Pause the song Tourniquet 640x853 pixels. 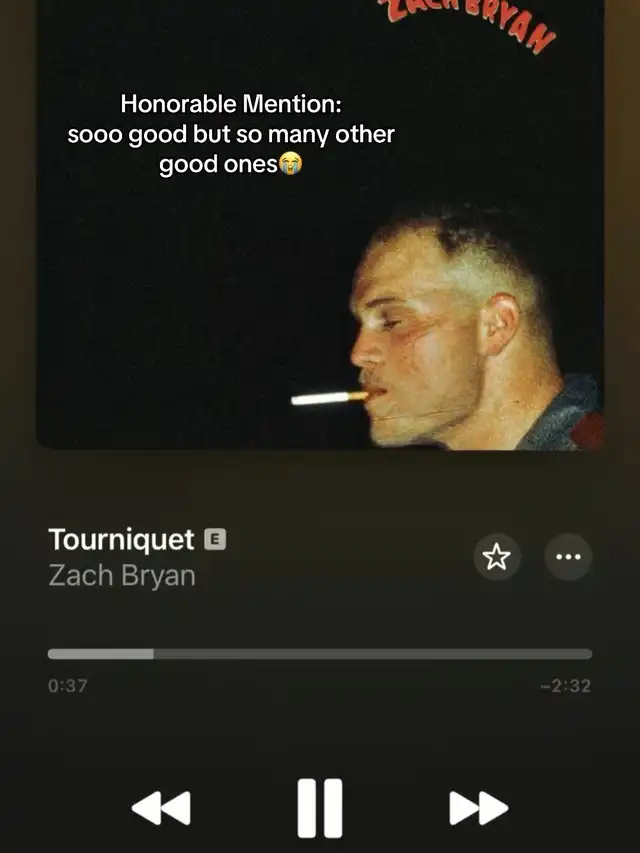pyautogui.click(x=320, y=807)
